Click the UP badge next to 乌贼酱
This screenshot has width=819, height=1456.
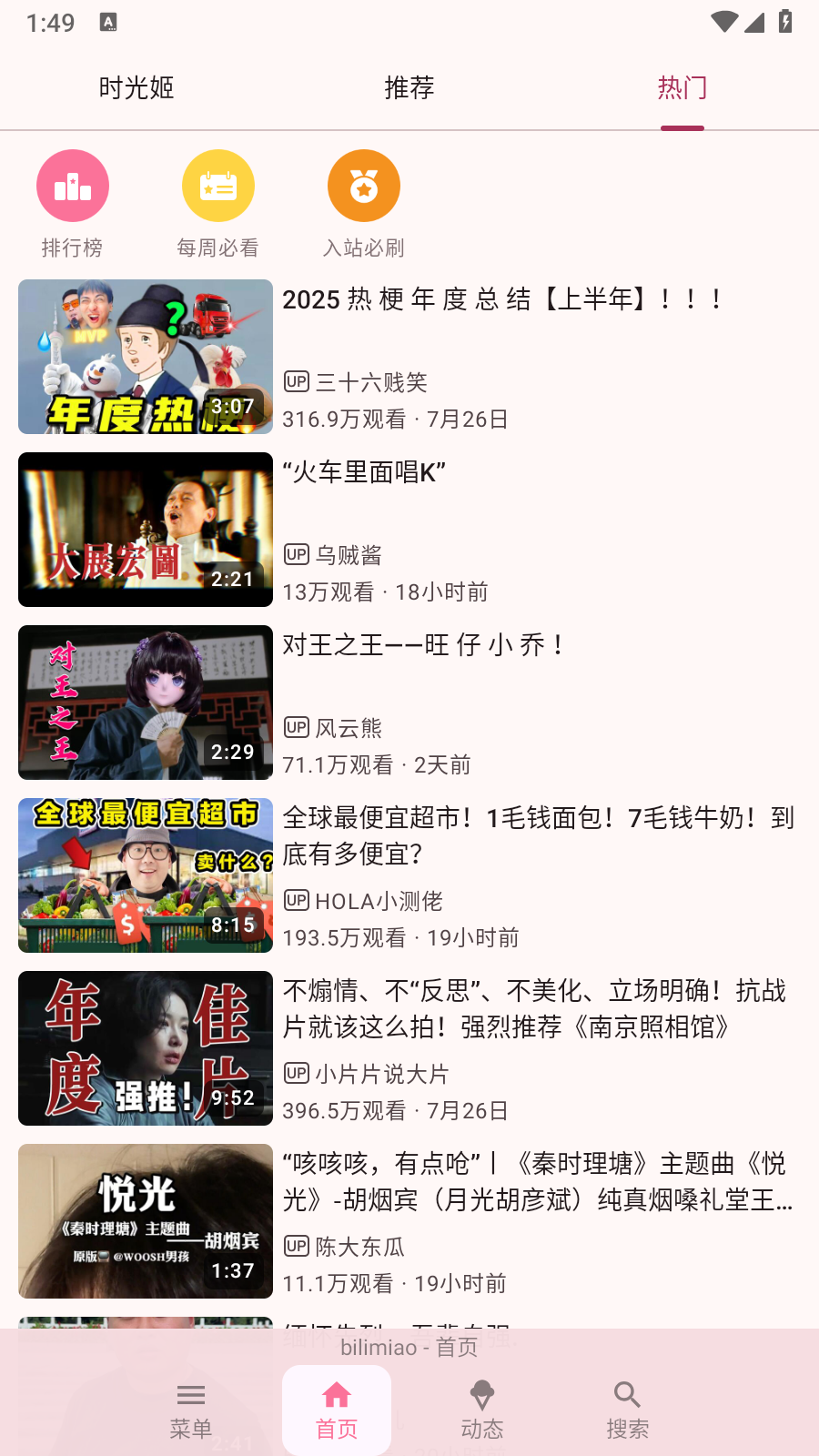coord(296,555)
